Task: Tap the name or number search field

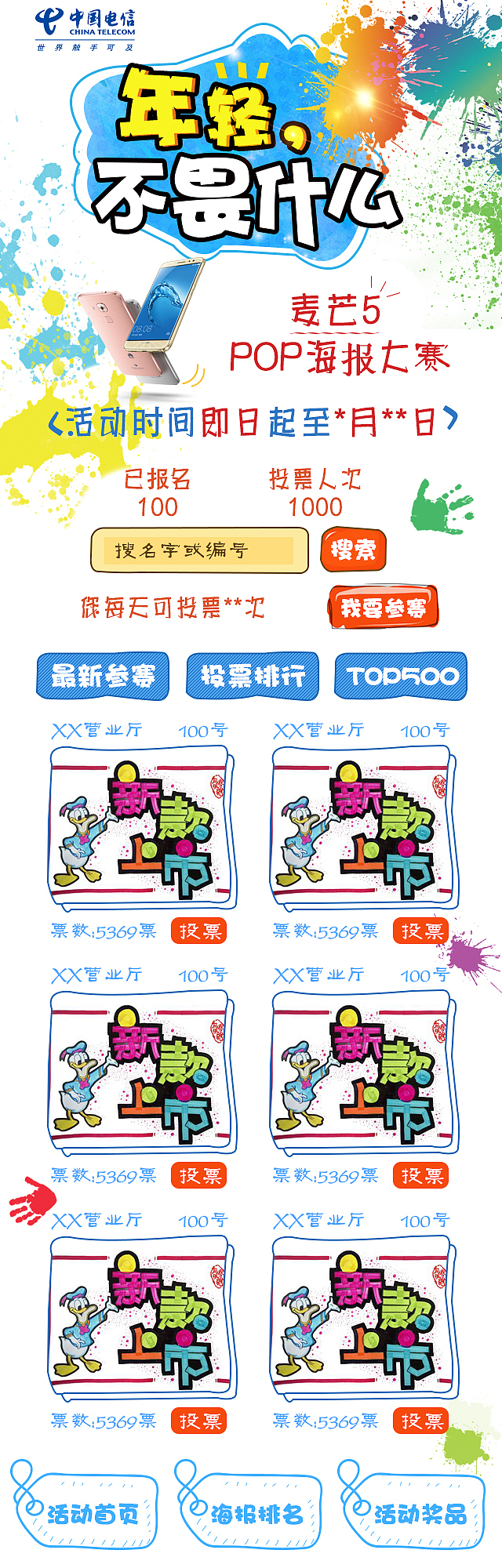Action: (x=199, y=550)
